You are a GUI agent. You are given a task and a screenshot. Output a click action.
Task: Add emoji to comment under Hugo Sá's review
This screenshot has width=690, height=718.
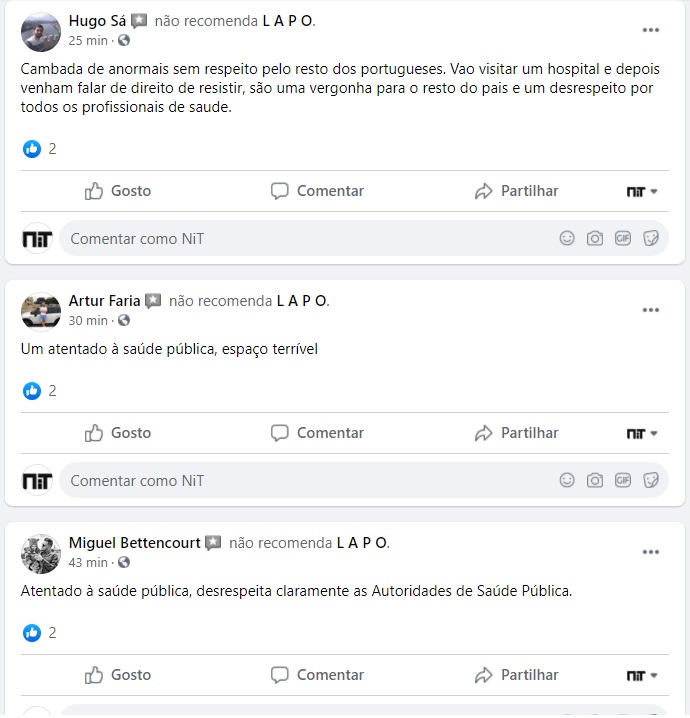click(567, 239)
